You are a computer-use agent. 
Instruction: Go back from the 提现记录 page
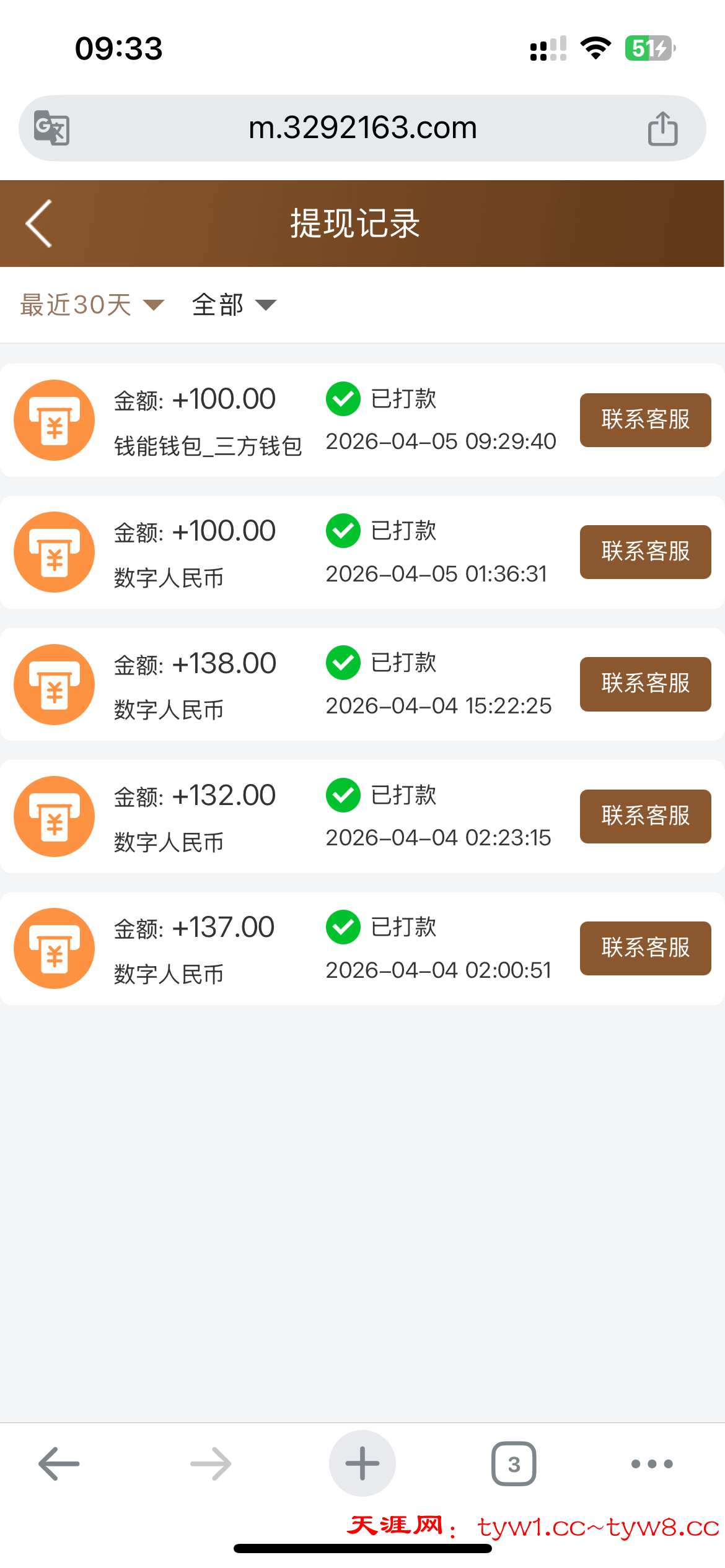click(39, 224)
